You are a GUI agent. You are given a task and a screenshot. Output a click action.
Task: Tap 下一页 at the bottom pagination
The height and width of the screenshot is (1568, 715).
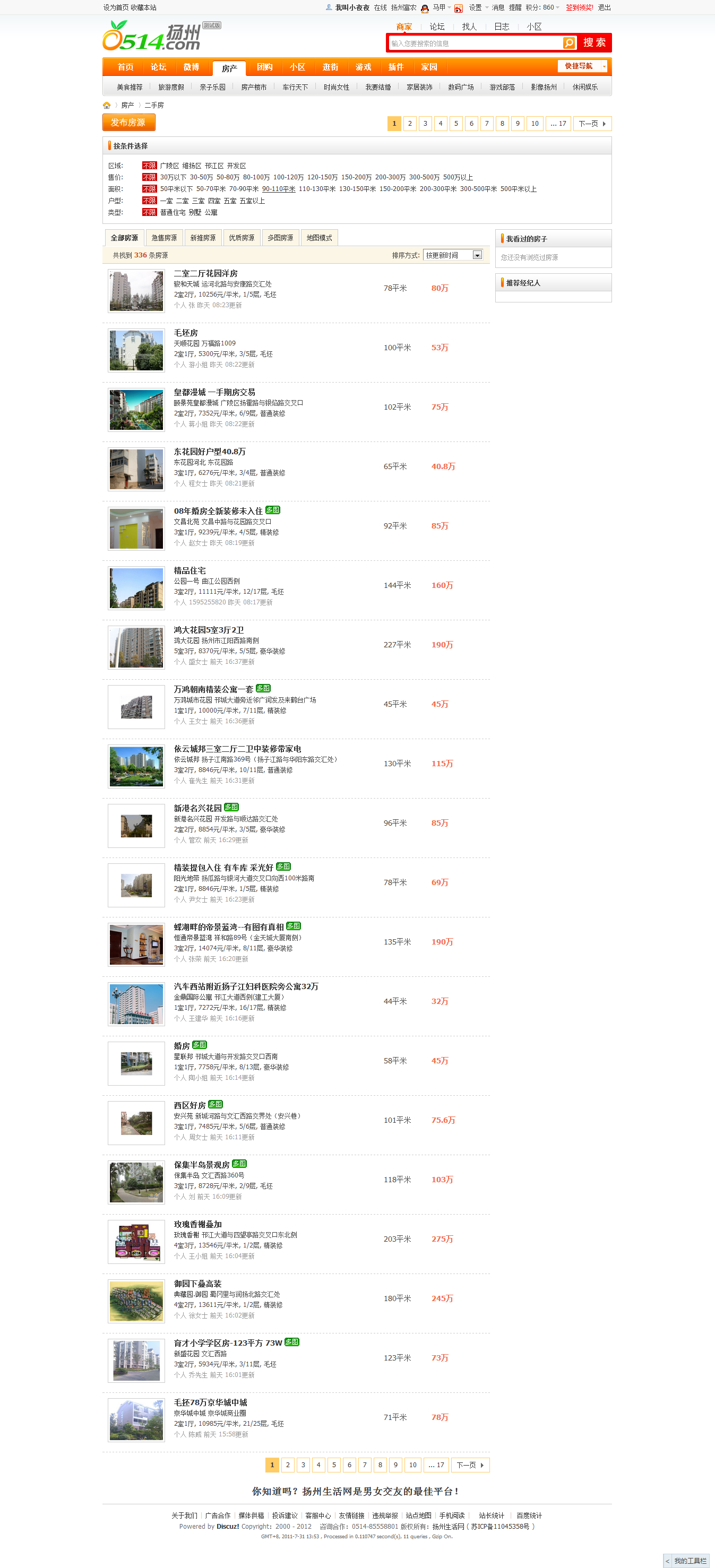470,1465
